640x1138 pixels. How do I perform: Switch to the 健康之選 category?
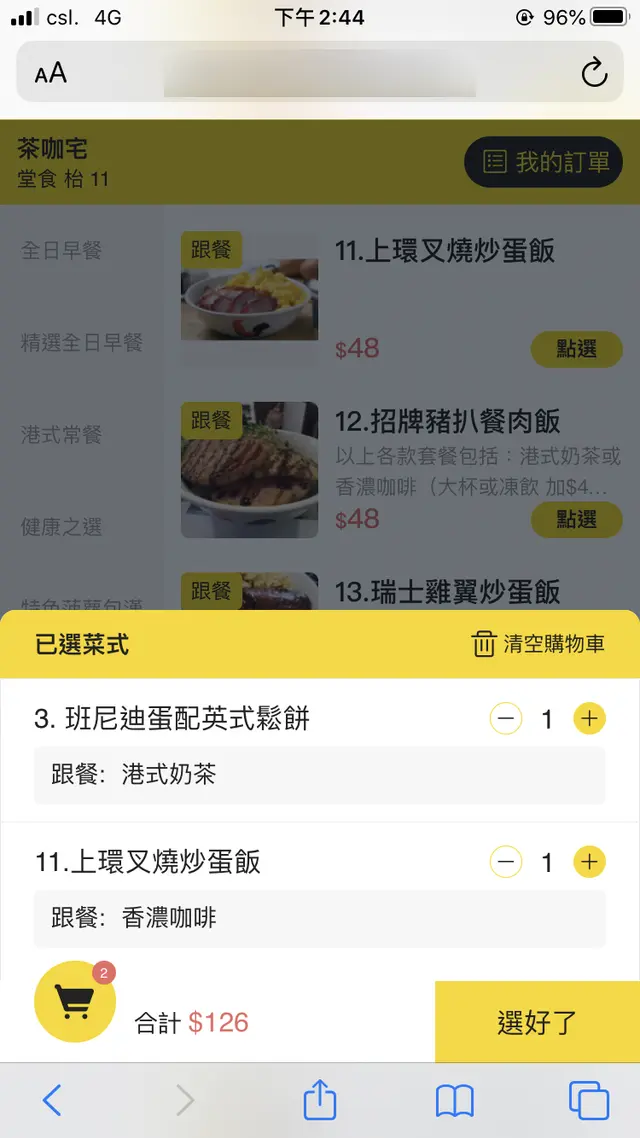pos(62,527)
